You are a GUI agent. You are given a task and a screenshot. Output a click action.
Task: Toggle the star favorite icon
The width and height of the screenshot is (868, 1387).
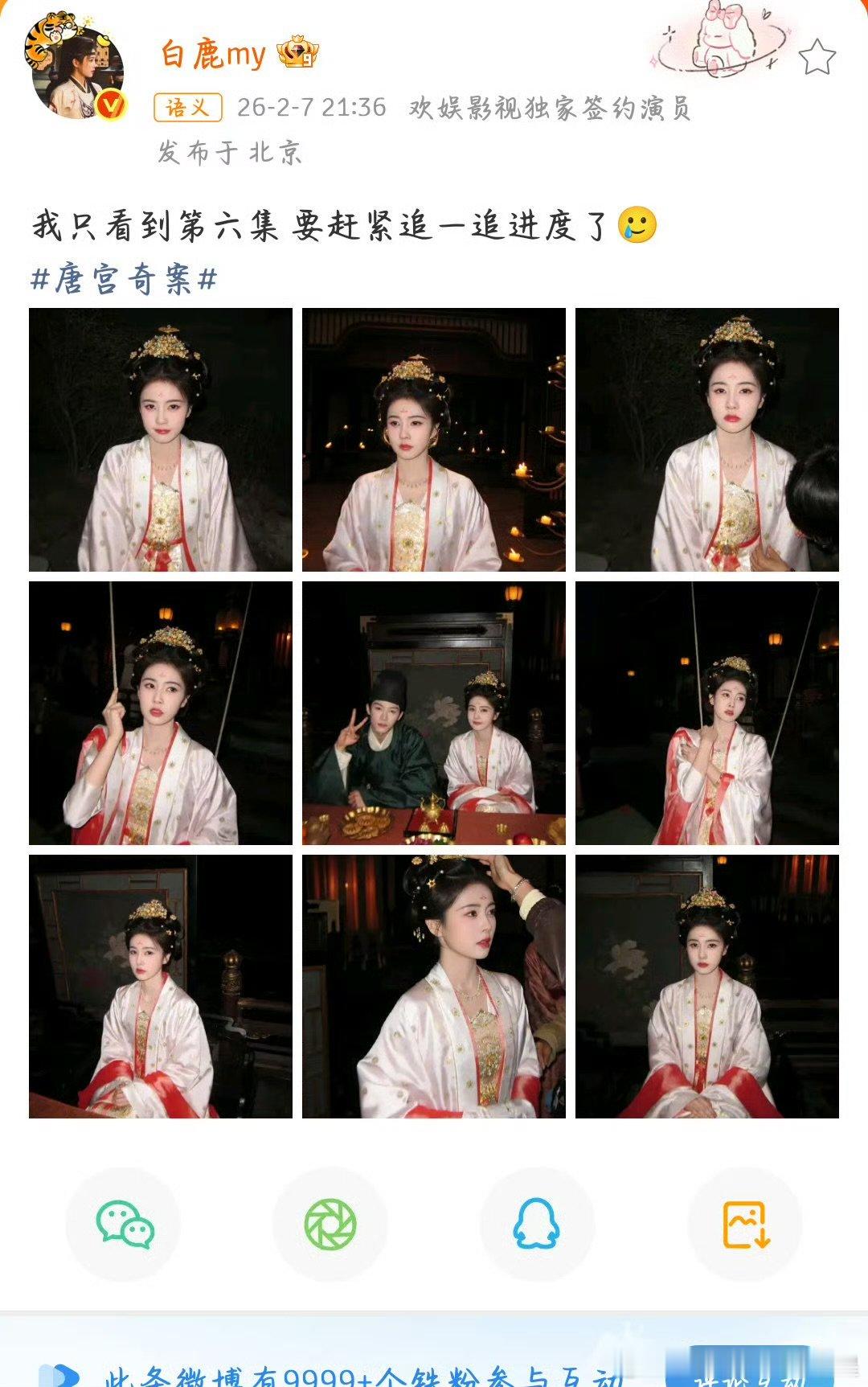[x=818, y=55]
